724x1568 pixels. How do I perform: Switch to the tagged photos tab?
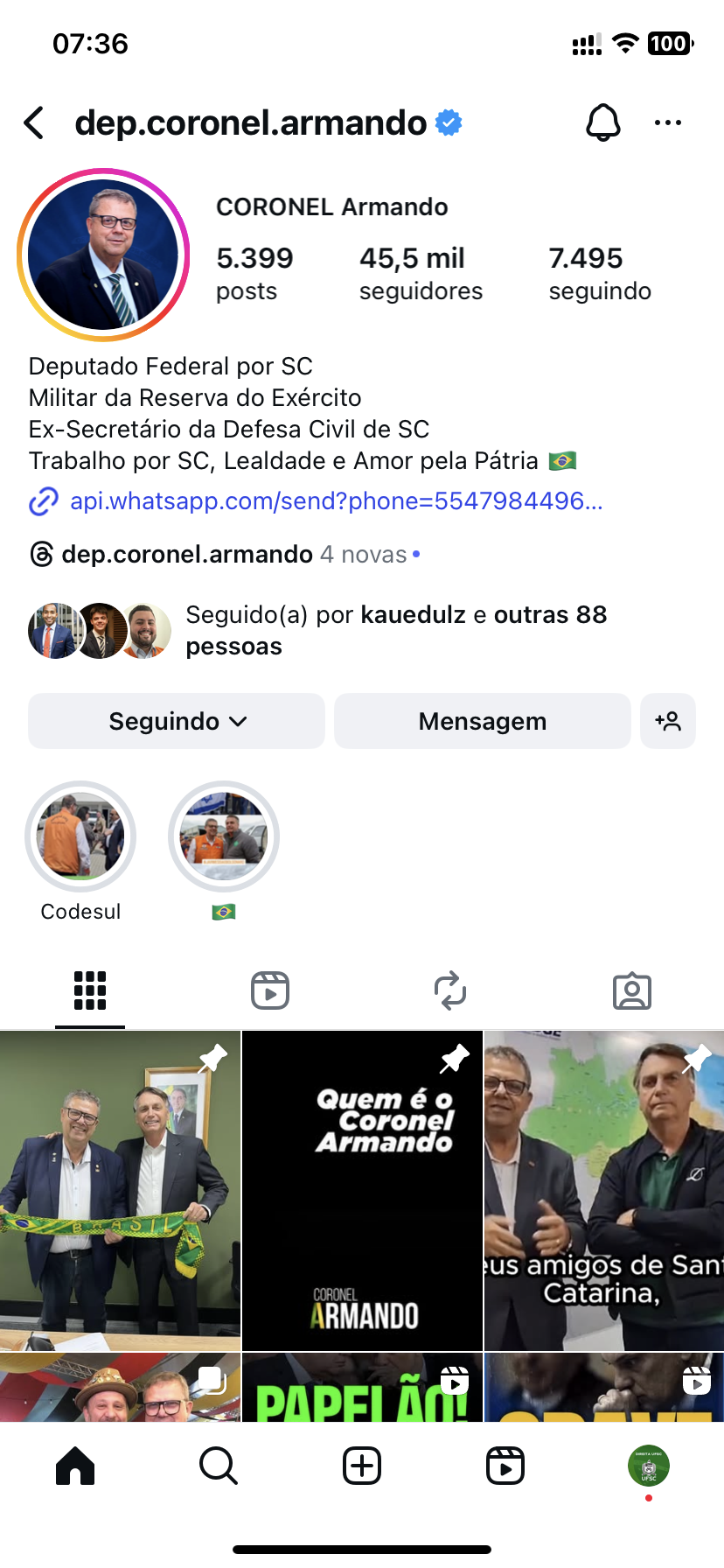631,990
